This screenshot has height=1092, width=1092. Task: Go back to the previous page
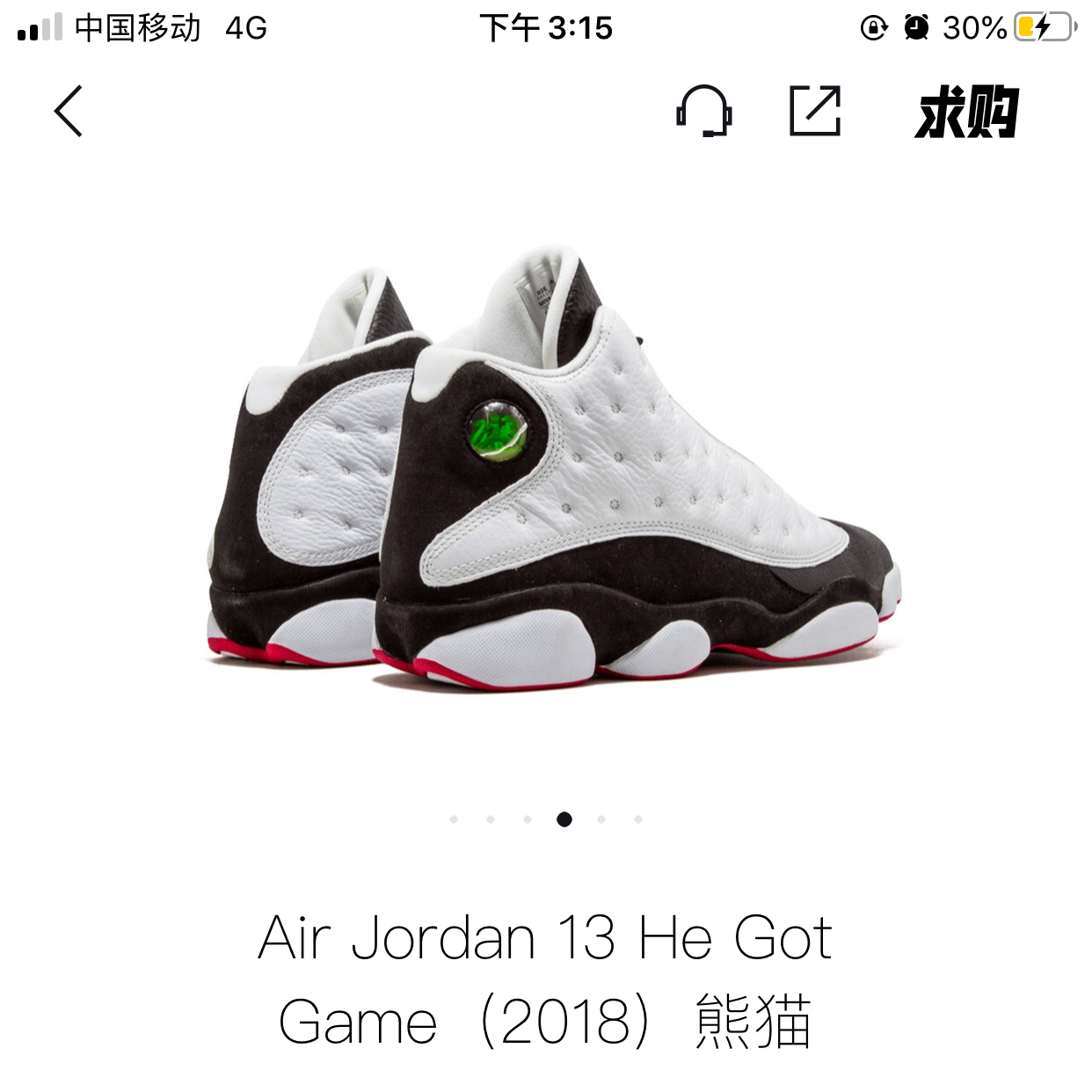click(69, 112)
